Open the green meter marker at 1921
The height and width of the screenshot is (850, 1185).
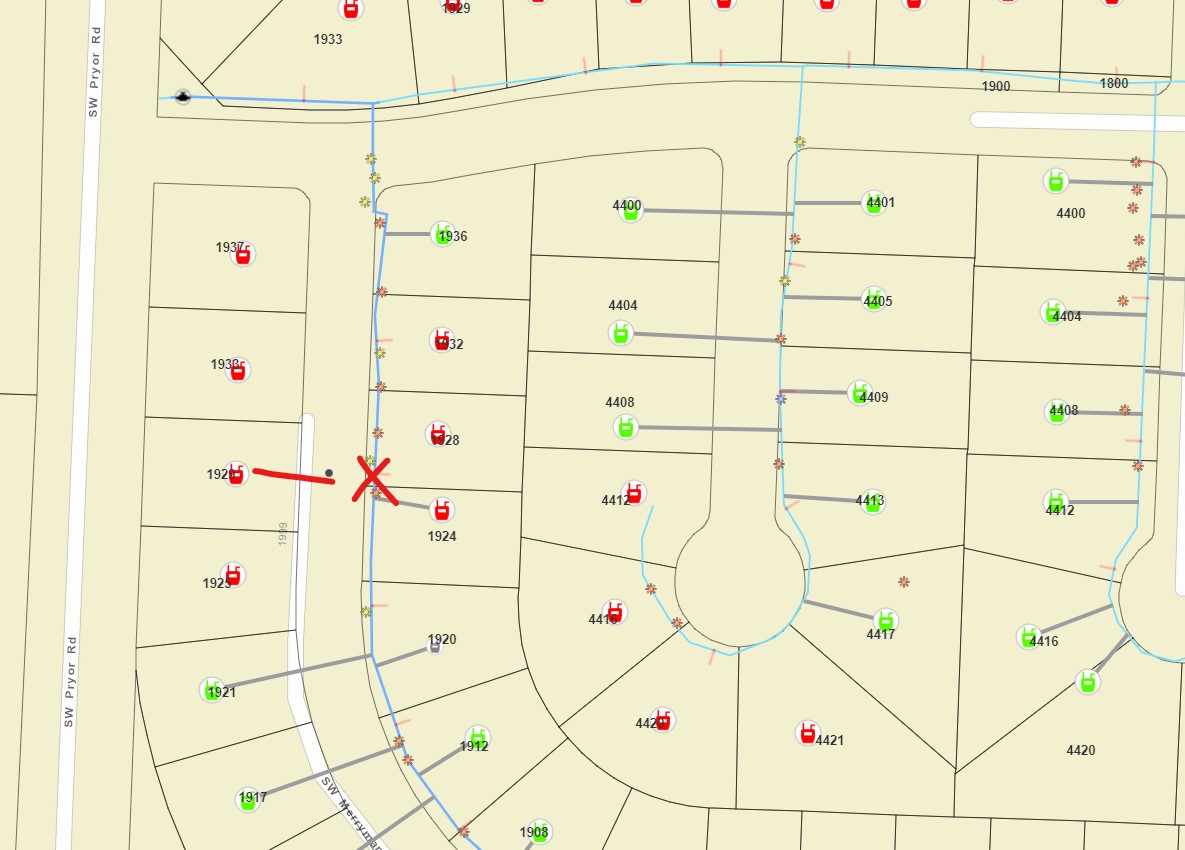click(211, 690)
